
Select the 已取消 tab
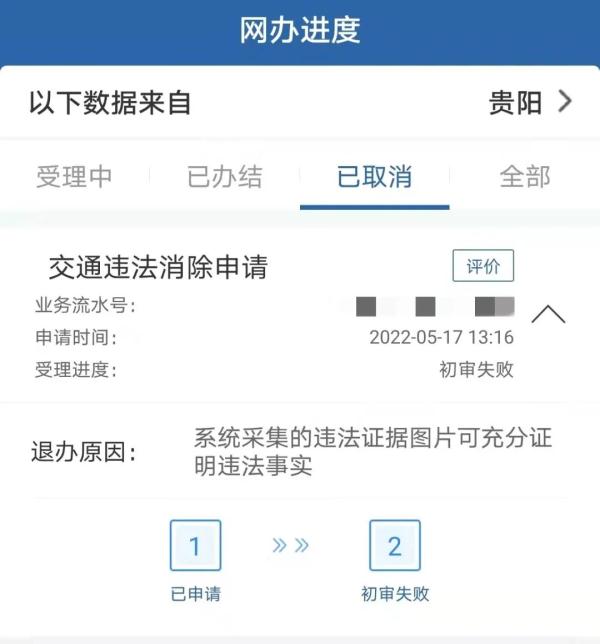click(x=374, y=177)
